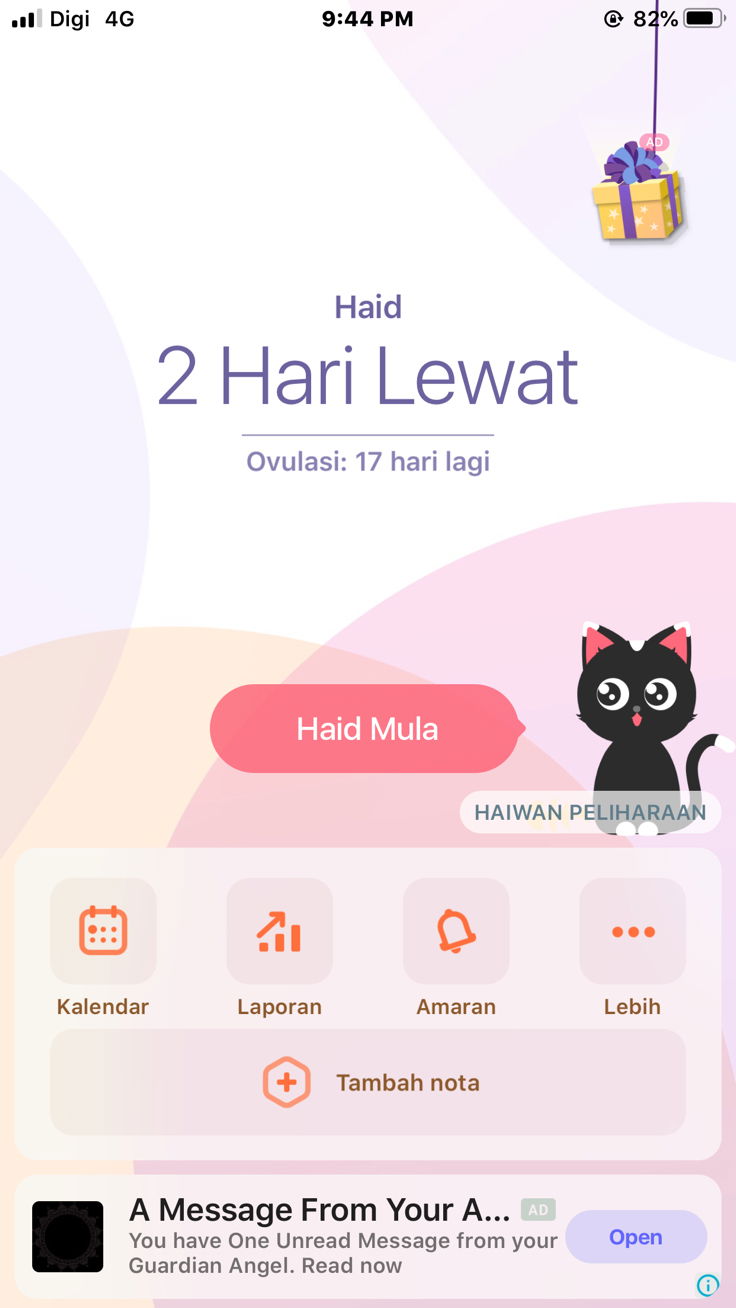This screenshot has height=1308, width=736.
Task: Open the Kalendar view
Action: pyautogui.click(x=103, y=932)
